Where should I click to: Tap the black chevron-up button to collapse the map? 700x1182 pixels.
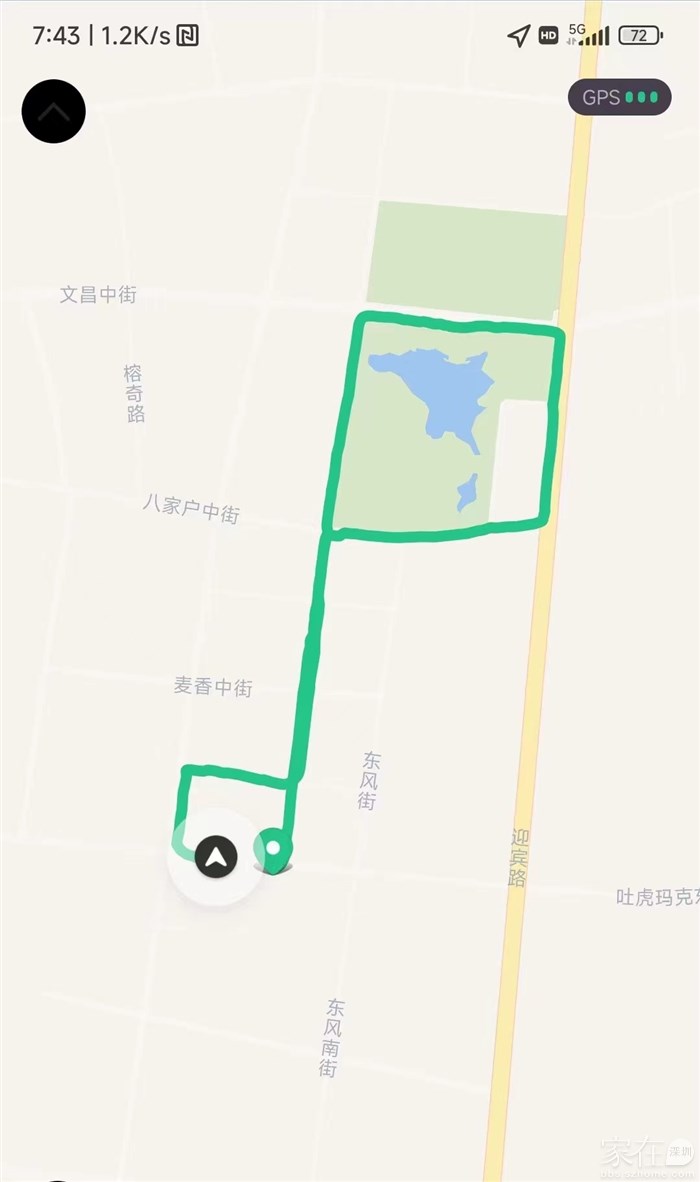[54, 111]
